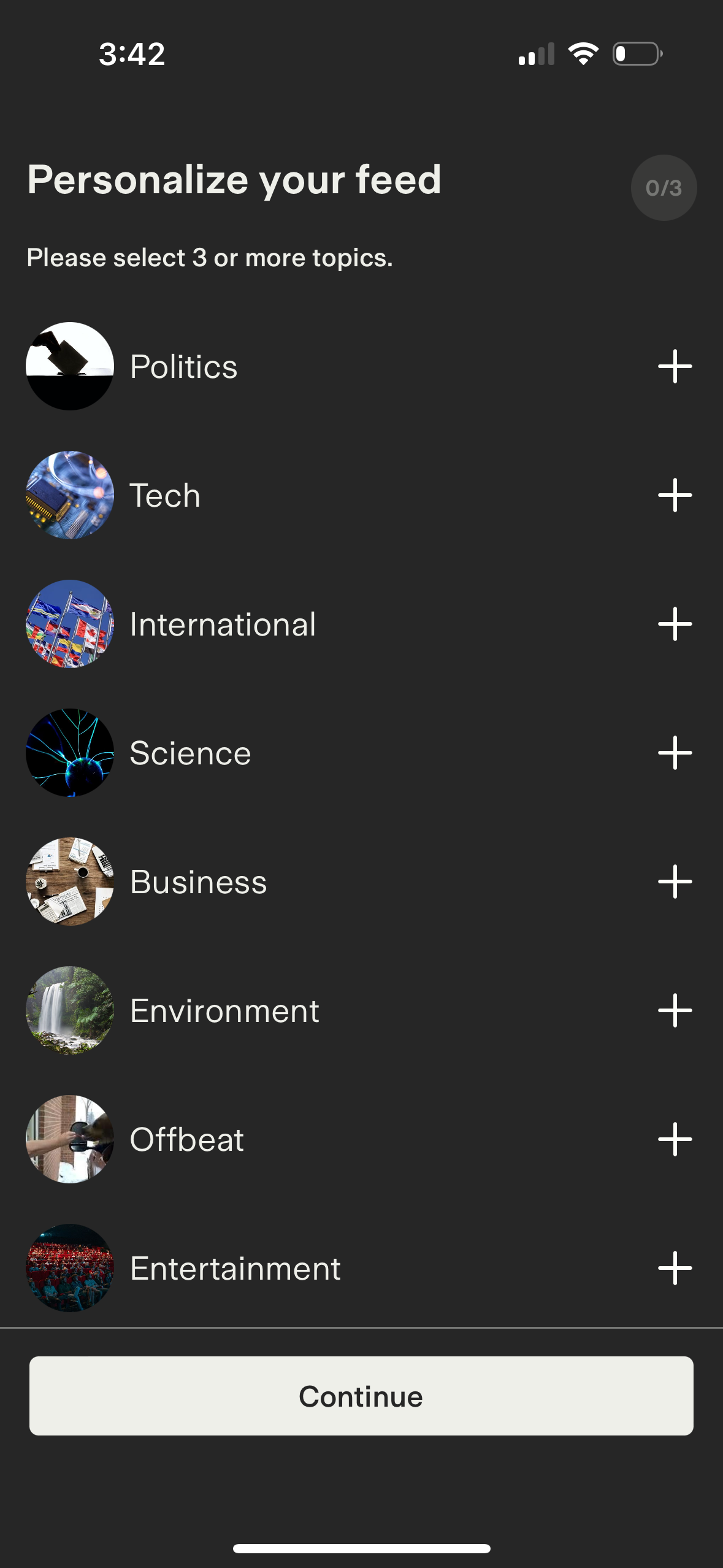Screen dimensions: 723x1568
Task: Toggle the Environment topic plus button
Action: pyautogui.click(x=675, y=1010)
